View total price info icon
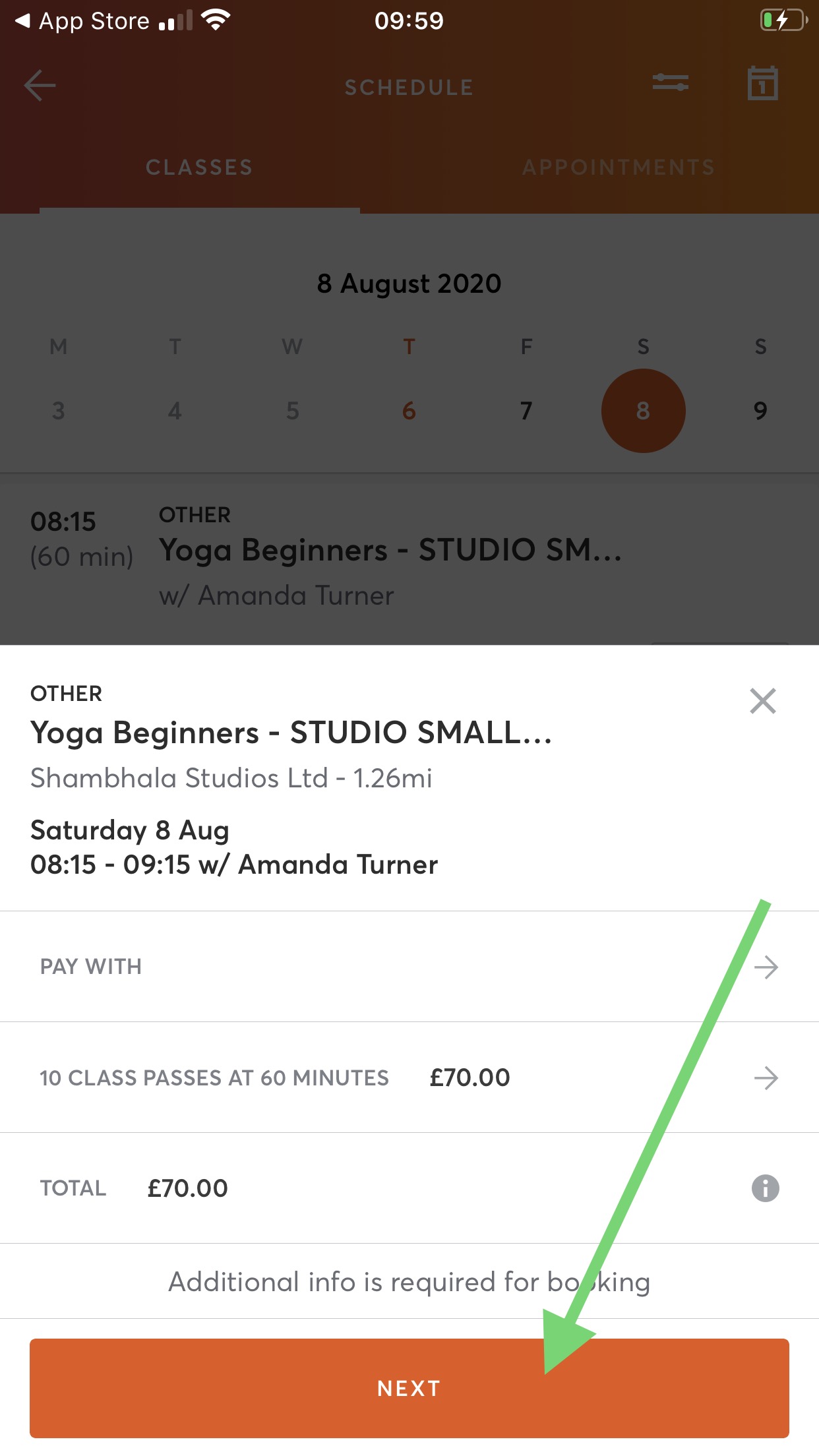This screenshot has height=1456, width=819. pos(766,1188)
